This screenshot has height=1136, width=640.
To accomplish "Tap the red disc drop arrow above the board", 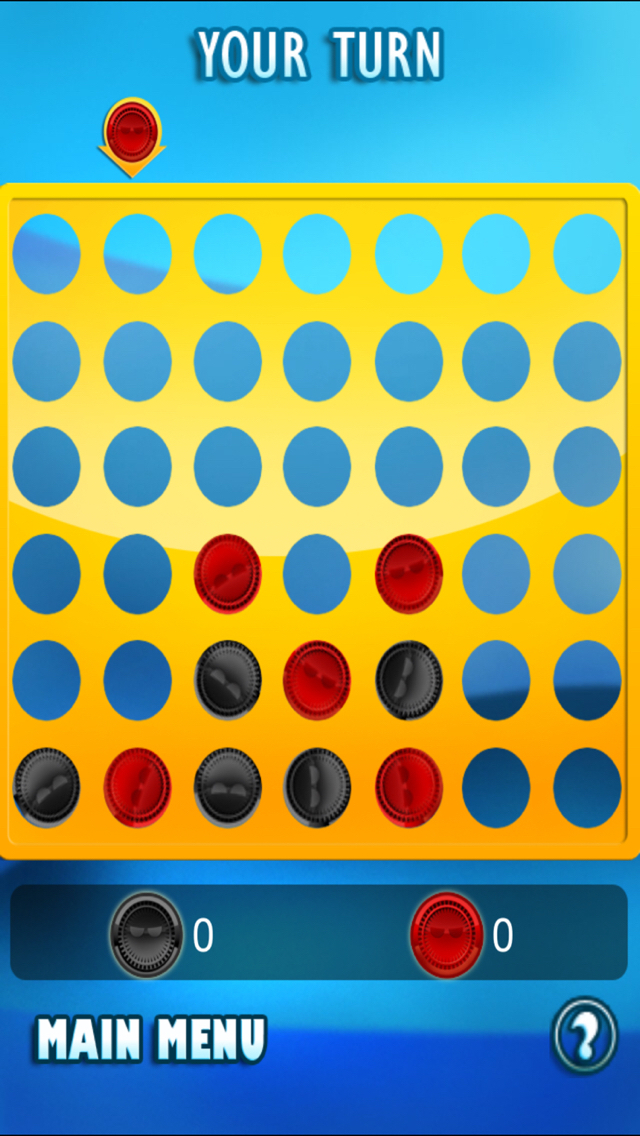I will (132, 137).
